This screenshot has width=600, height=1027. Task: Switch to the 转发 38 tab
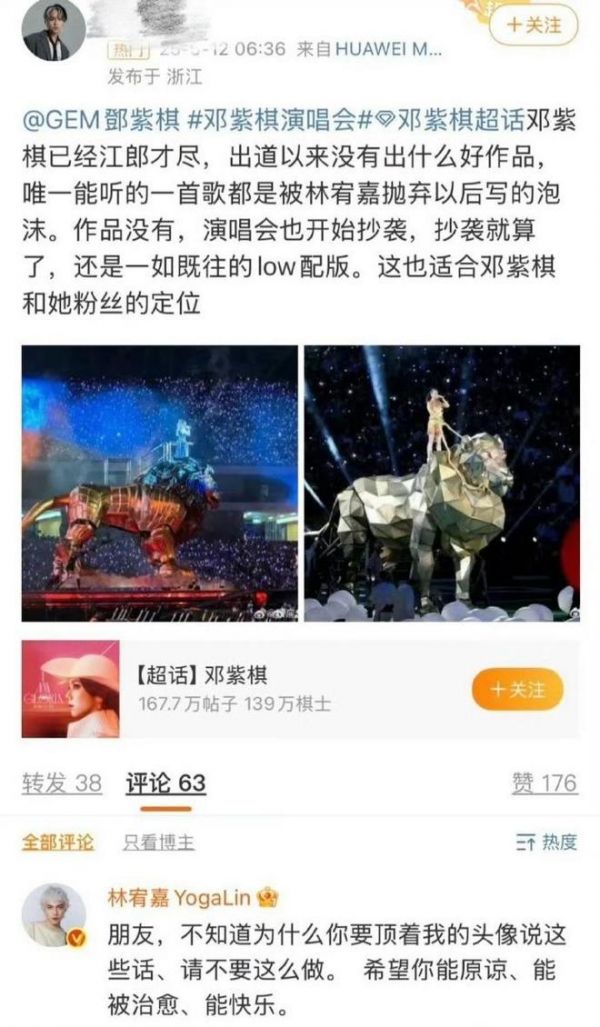click(x=62, y=783)
